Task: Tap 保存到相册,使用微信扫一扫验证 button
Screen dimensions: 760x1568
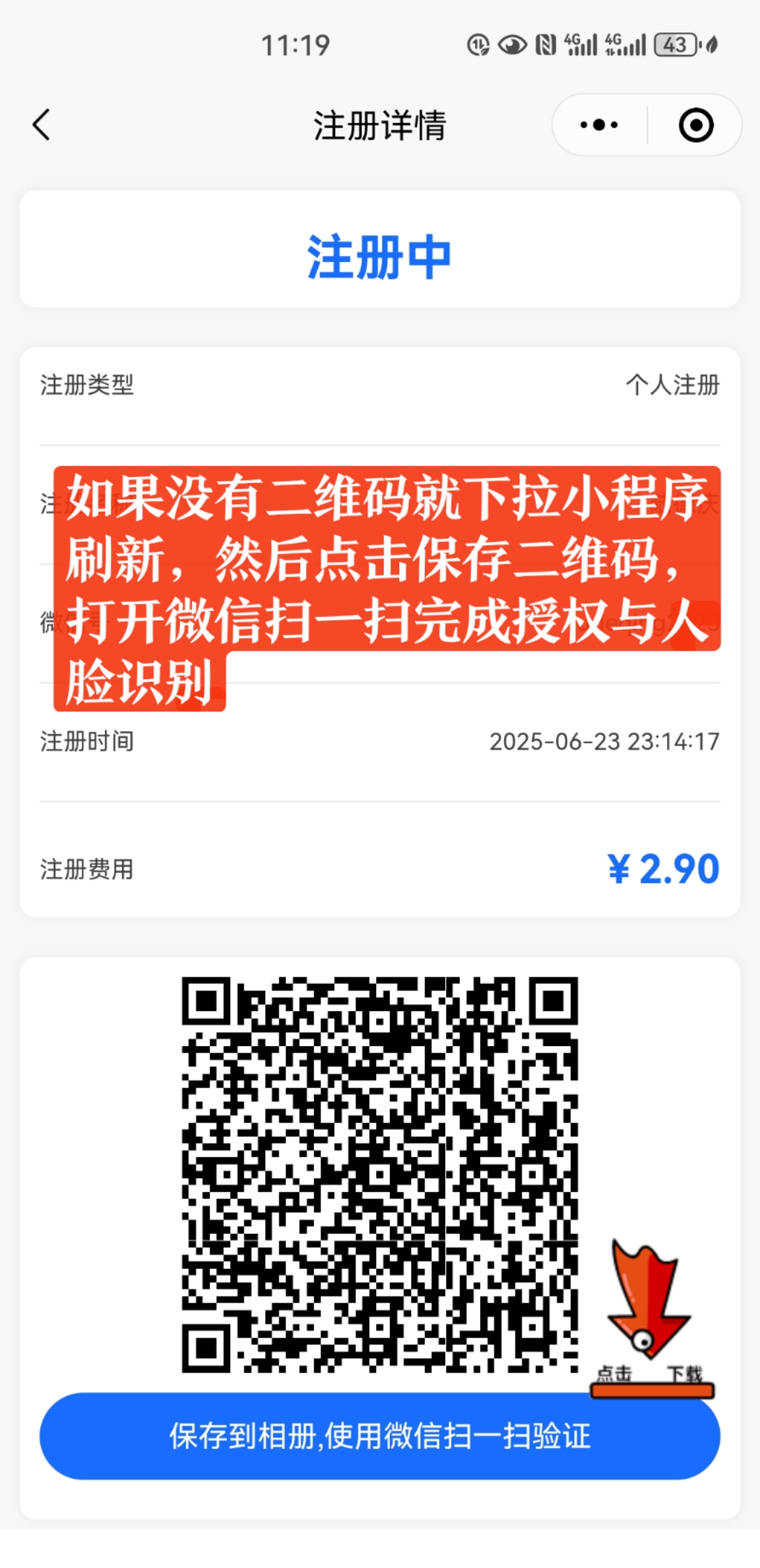Action: tap(379, 1437)
